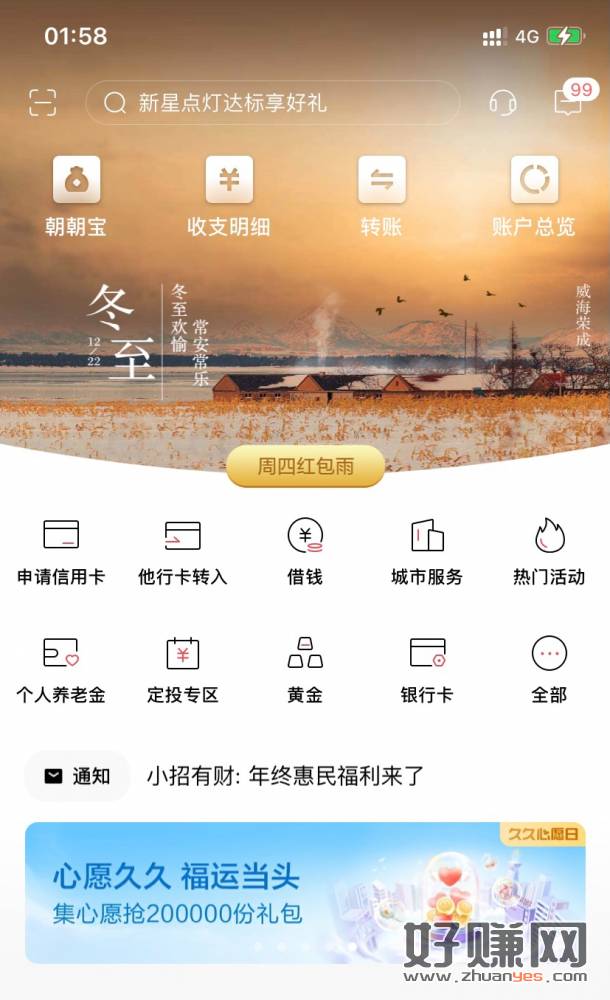Open the customer service headset icon
This screenshot has width=610, height=1000.
pyautogui.click(x=503, y=102)
